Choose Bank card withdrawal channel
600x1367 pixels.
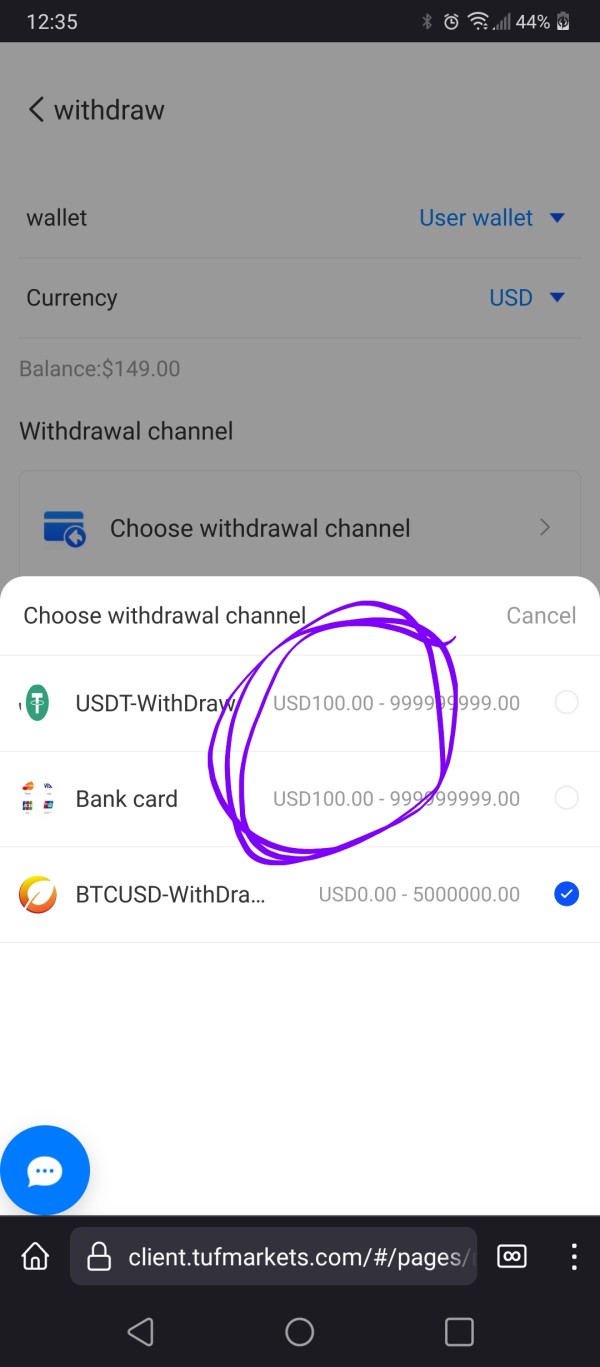click(x=300, y=799)
